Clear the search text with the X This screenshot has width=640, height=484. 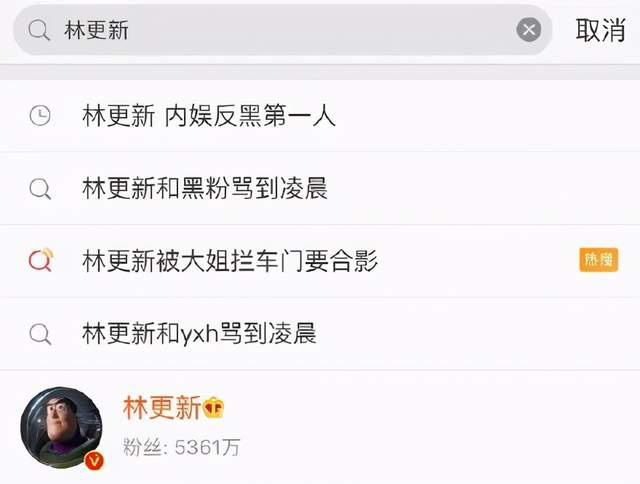coord(528,30)
